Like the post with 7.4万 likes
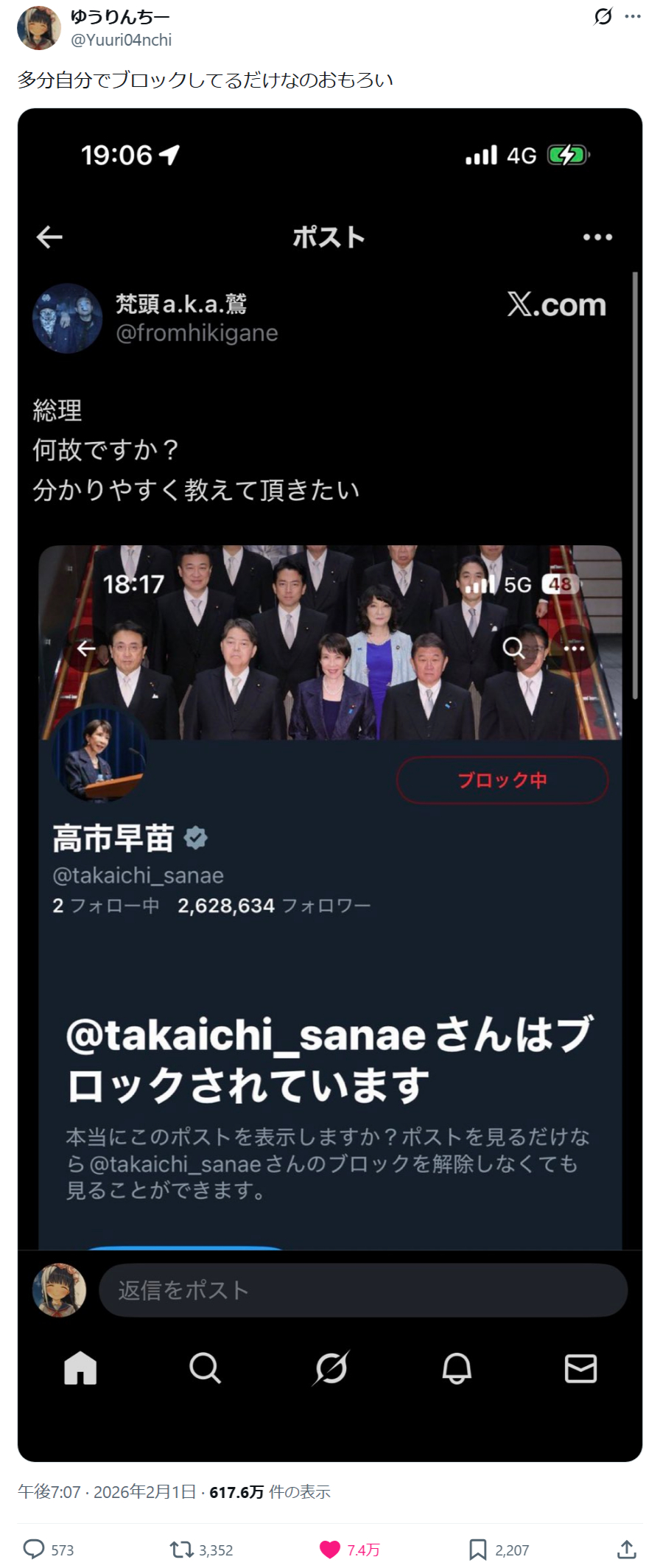660x1568 pixels. coord(330,1549)
